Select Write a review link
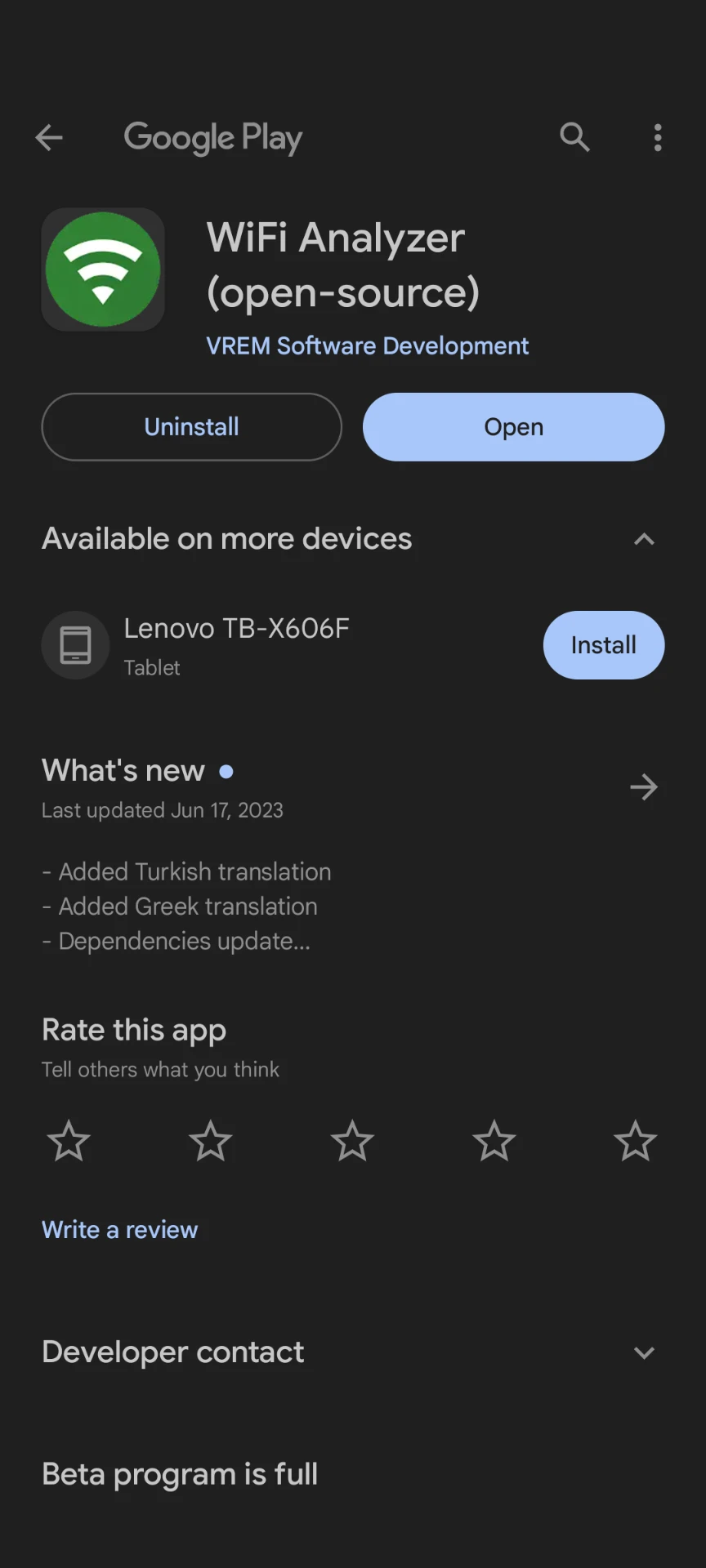This screenshot has width=706, height=1568. [120, 1229]
